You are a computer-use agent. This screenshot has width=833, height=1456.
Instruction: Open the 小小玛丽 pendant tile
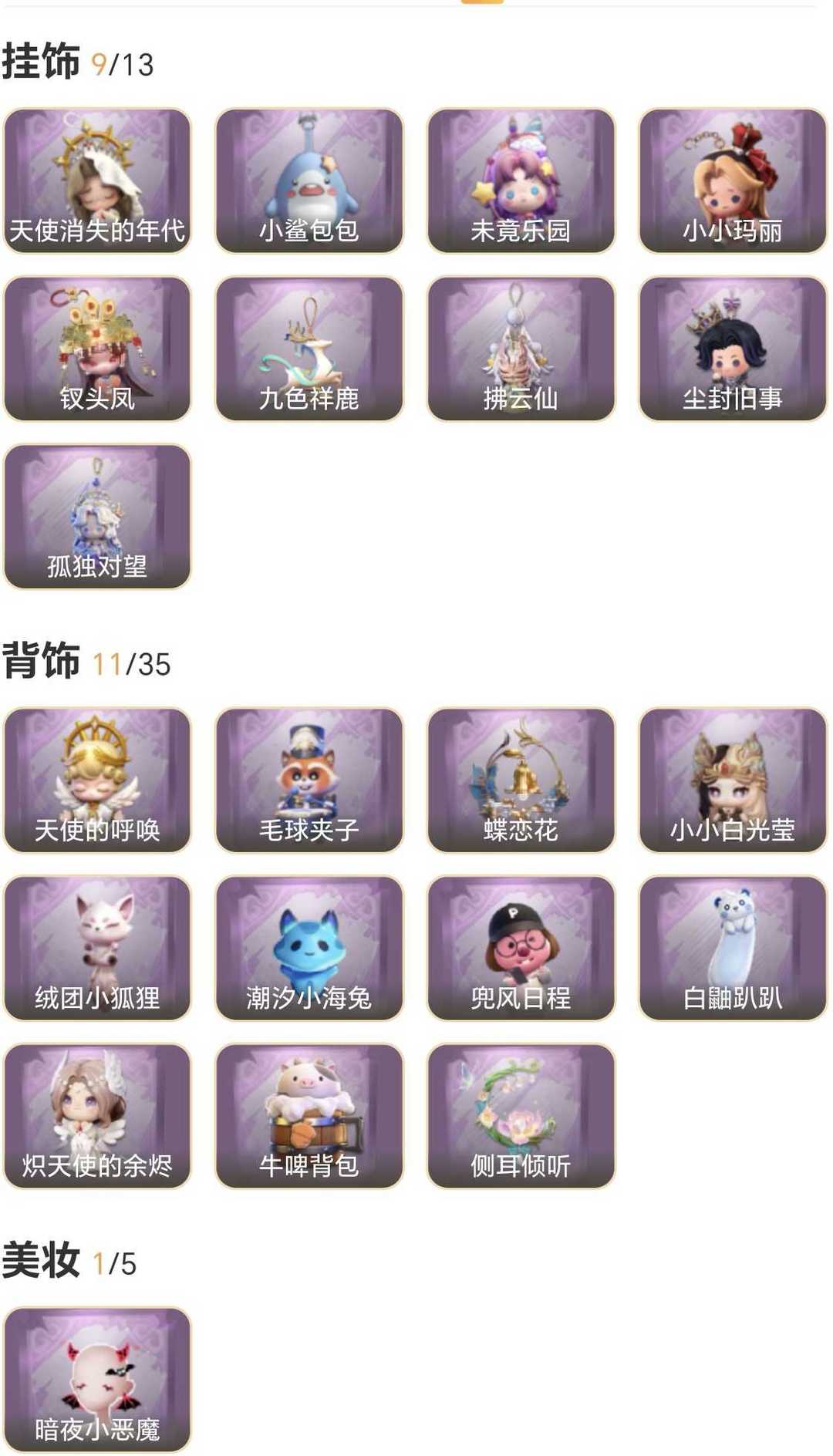pyautogui.click(x=733, y=181)
